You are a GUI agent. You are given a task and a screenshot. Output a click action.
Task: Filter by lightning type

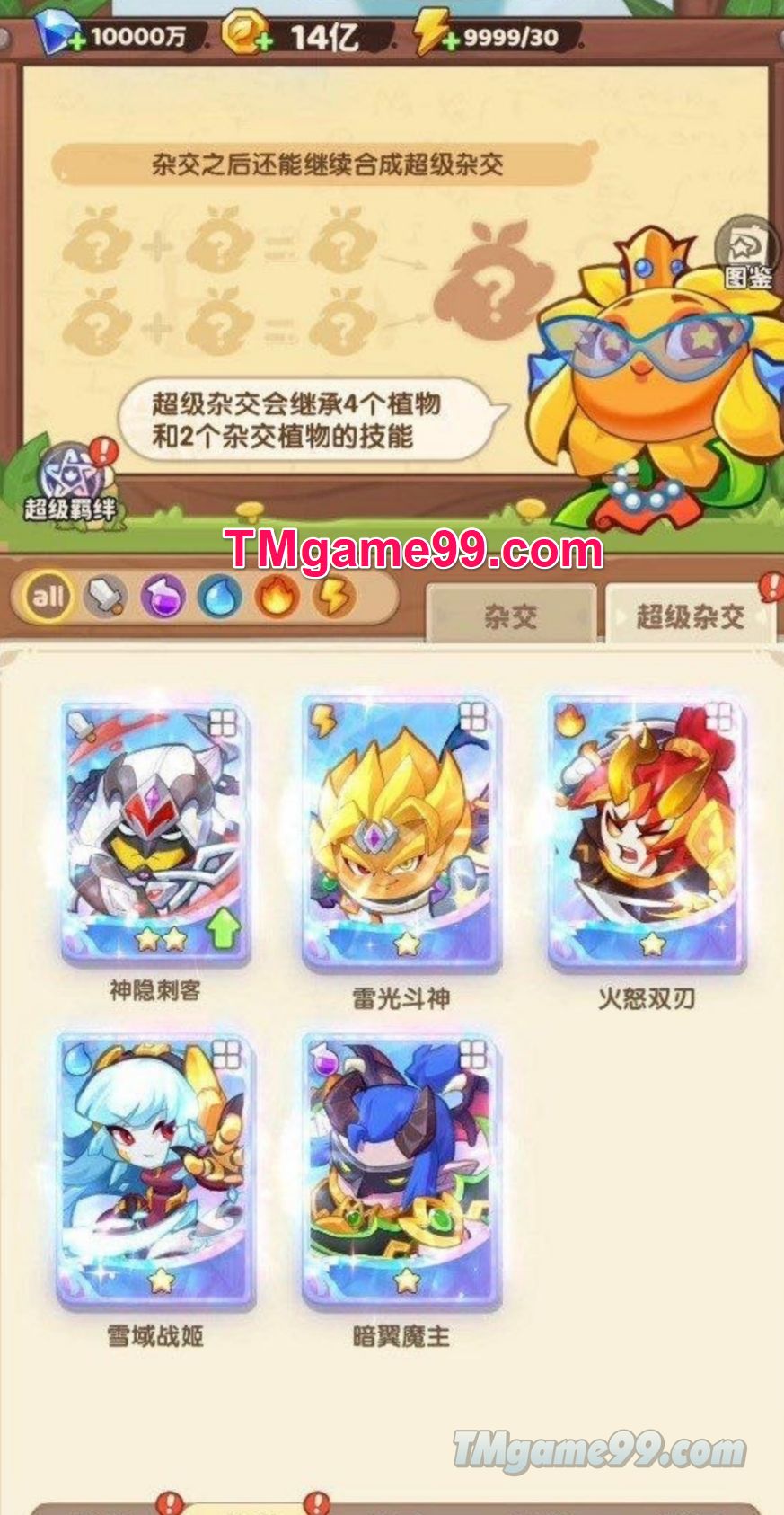point(333,596)
